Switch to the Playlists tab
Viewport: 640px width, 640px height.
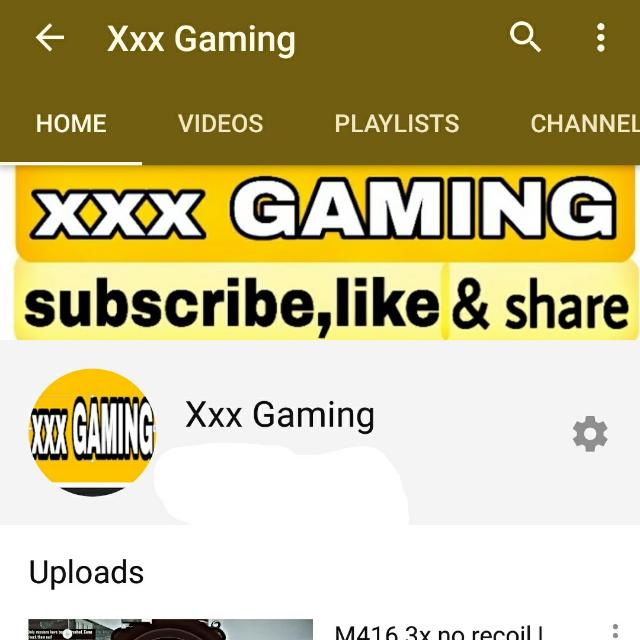[x=396, y=124]
